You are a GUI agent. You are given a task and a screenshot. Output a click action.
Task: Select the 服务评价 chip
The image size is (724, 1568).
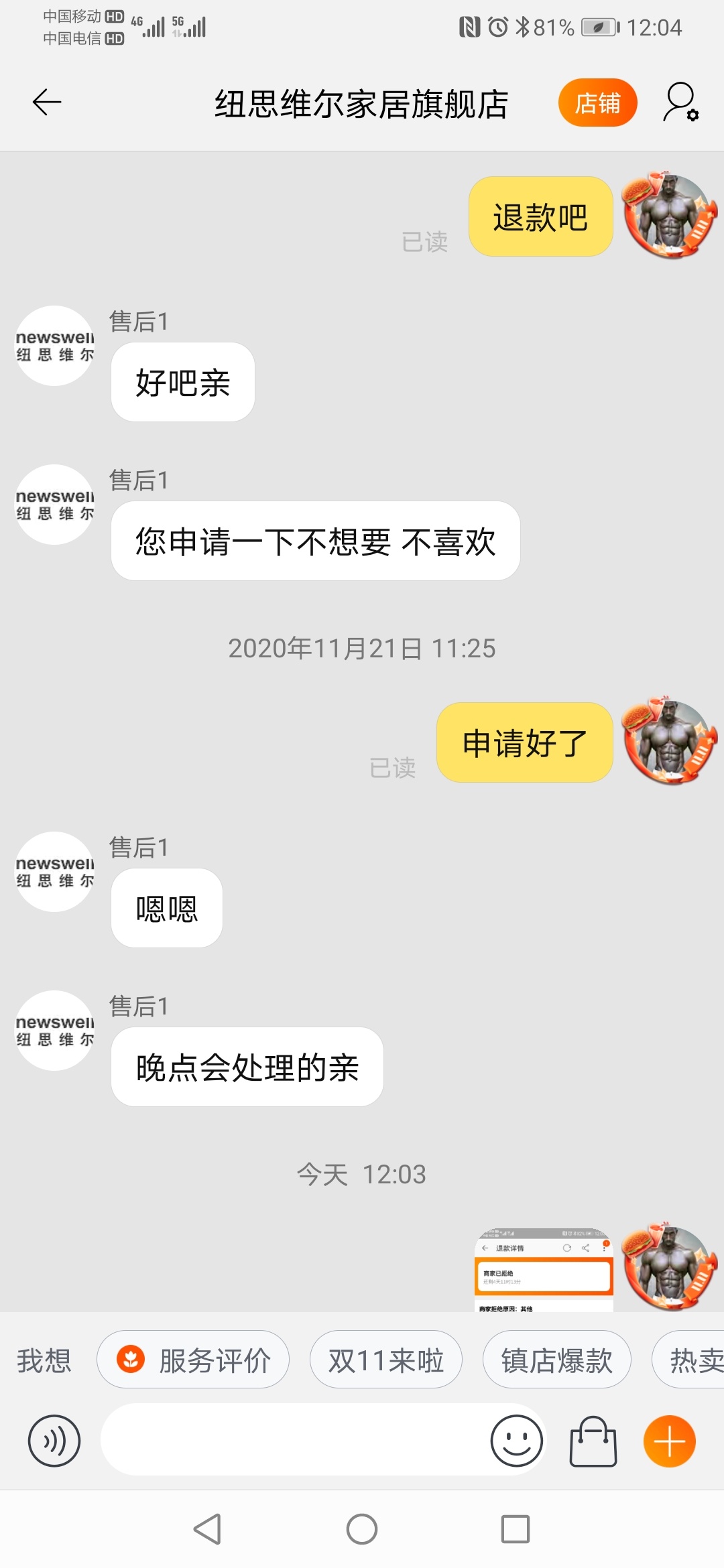tap(193, 1360)
